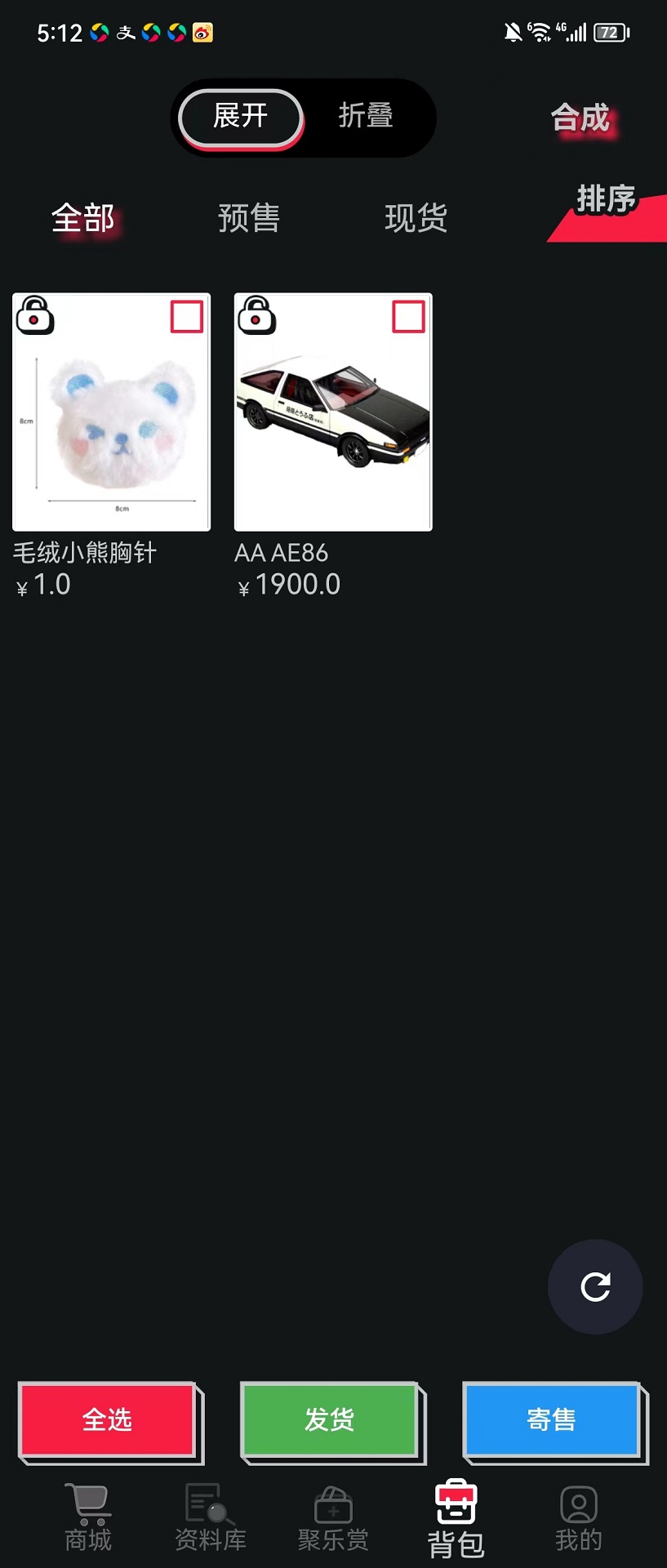Select checkbox for 毛绒小熊胸针
Viewport: 667px width, 1568px height.
click(187, 317)
